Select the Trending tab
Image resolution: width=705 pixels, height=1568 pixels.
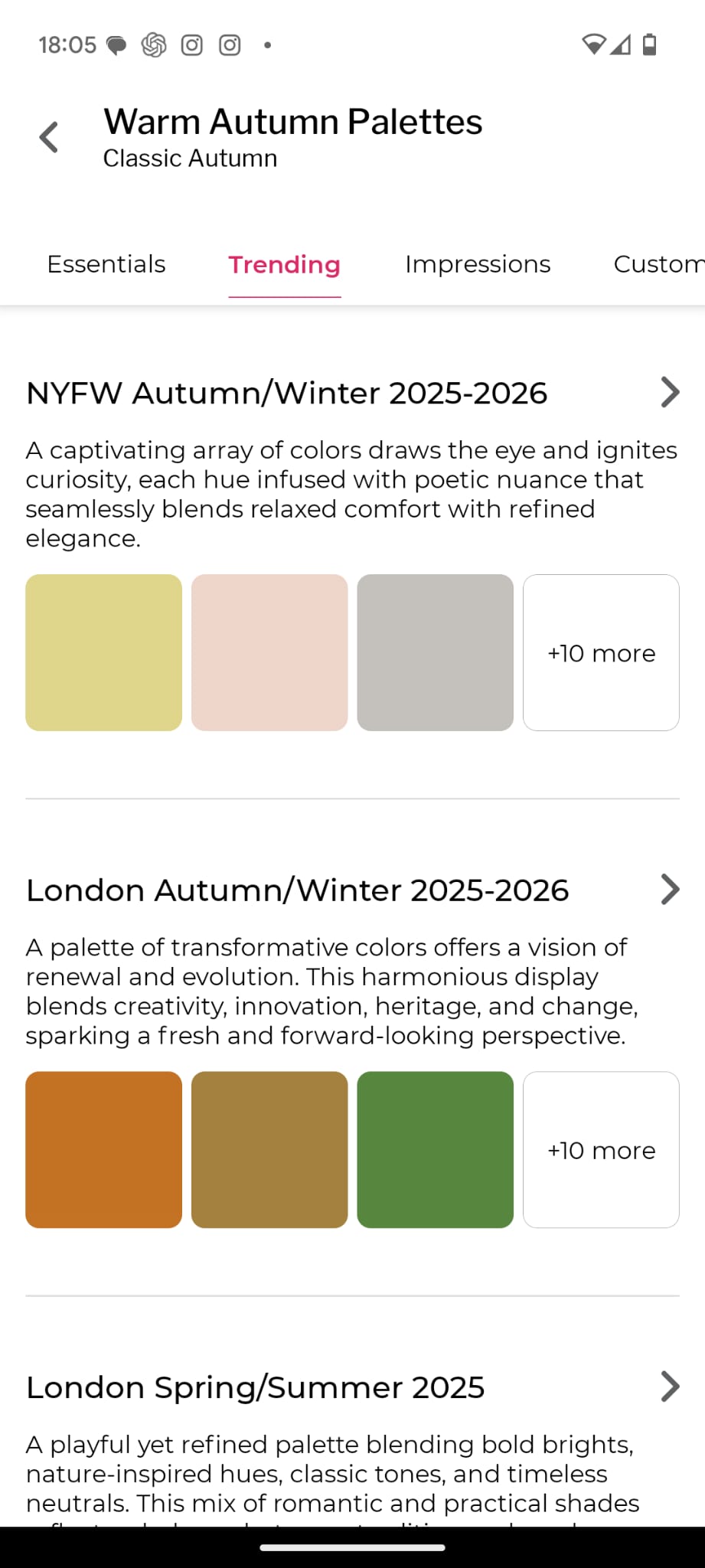(285, 265)
